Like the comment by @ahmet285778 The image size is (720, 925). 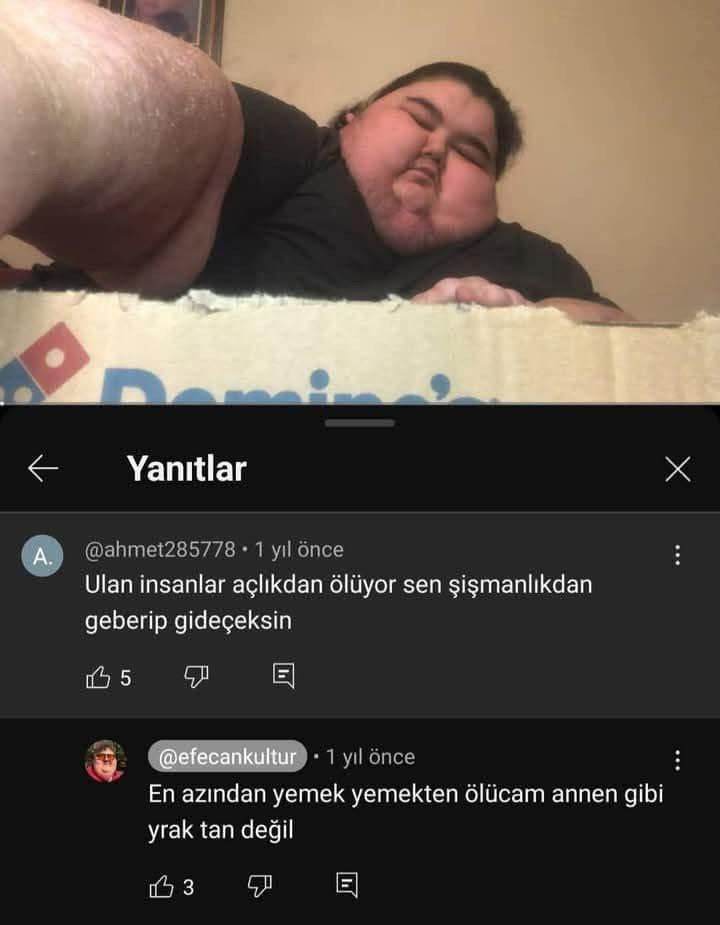point(98,678)
